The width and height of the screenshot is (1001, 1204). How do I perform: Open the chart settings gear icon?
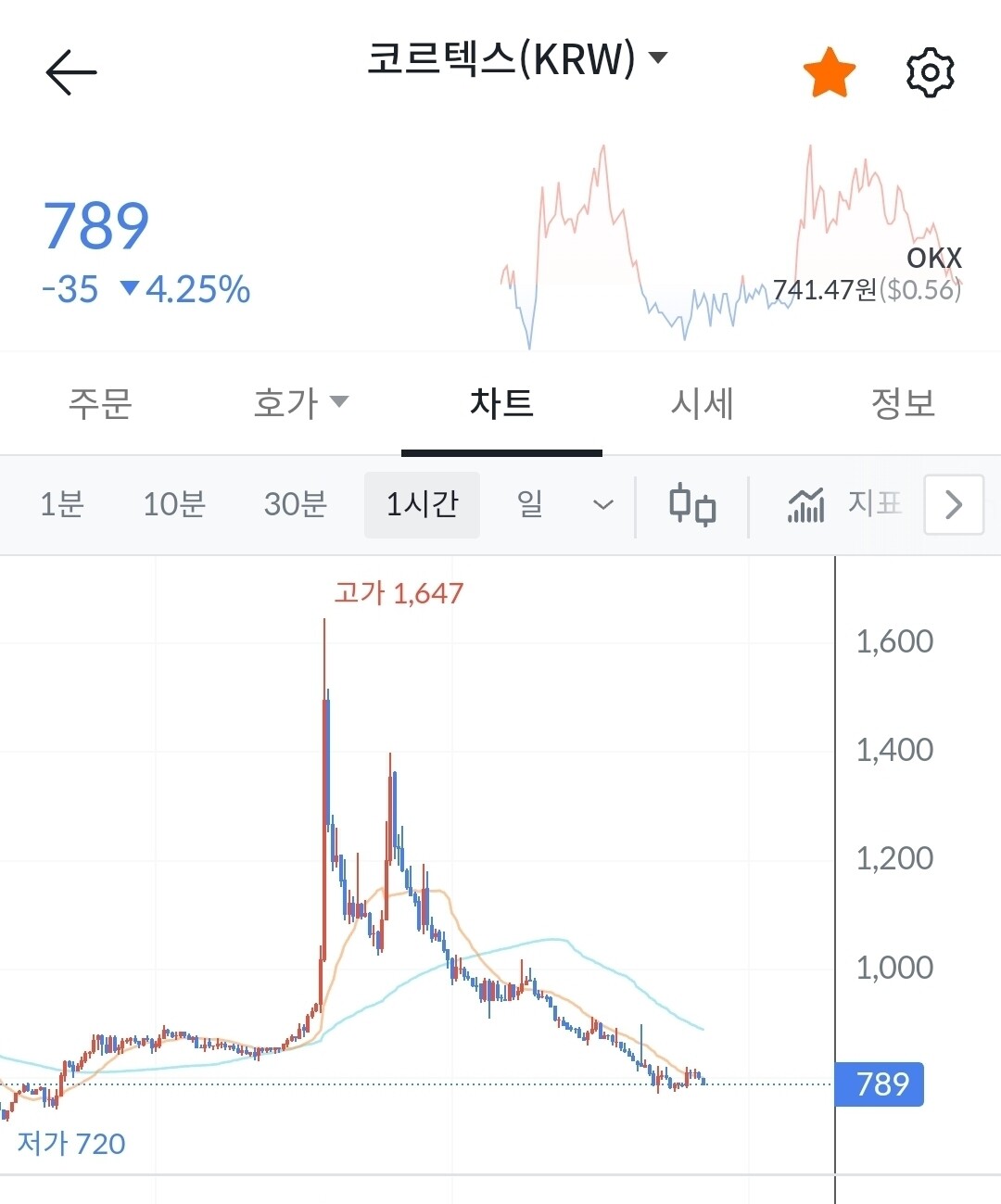(x=930, y=70)
